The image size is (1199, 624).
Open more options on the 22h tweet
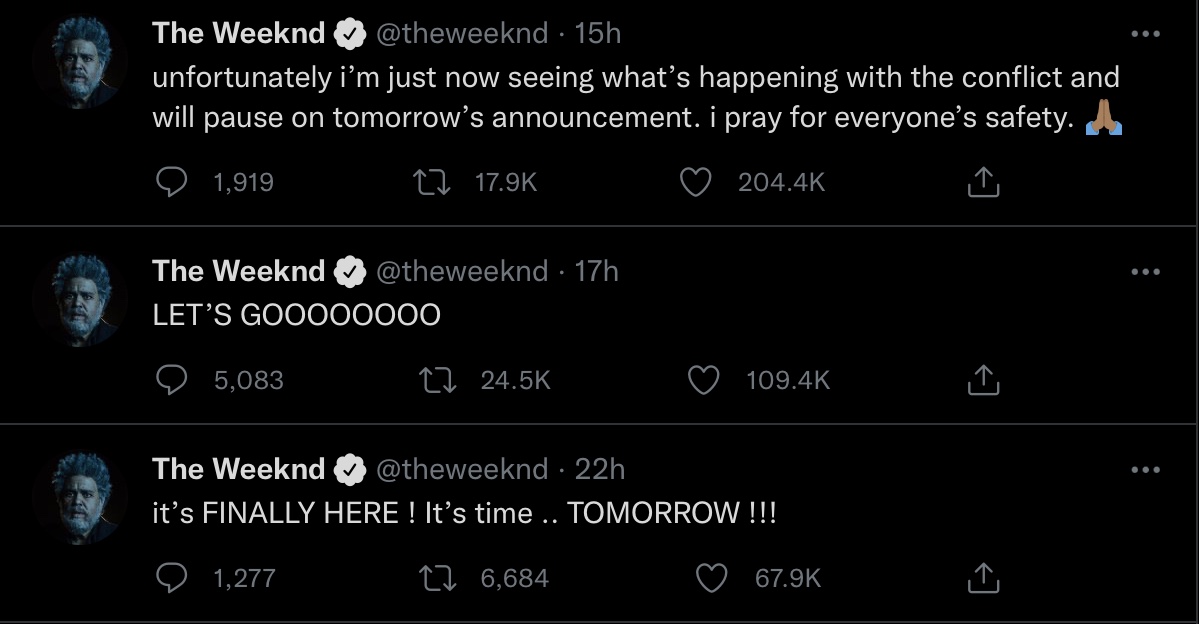tap(1145, 469)
